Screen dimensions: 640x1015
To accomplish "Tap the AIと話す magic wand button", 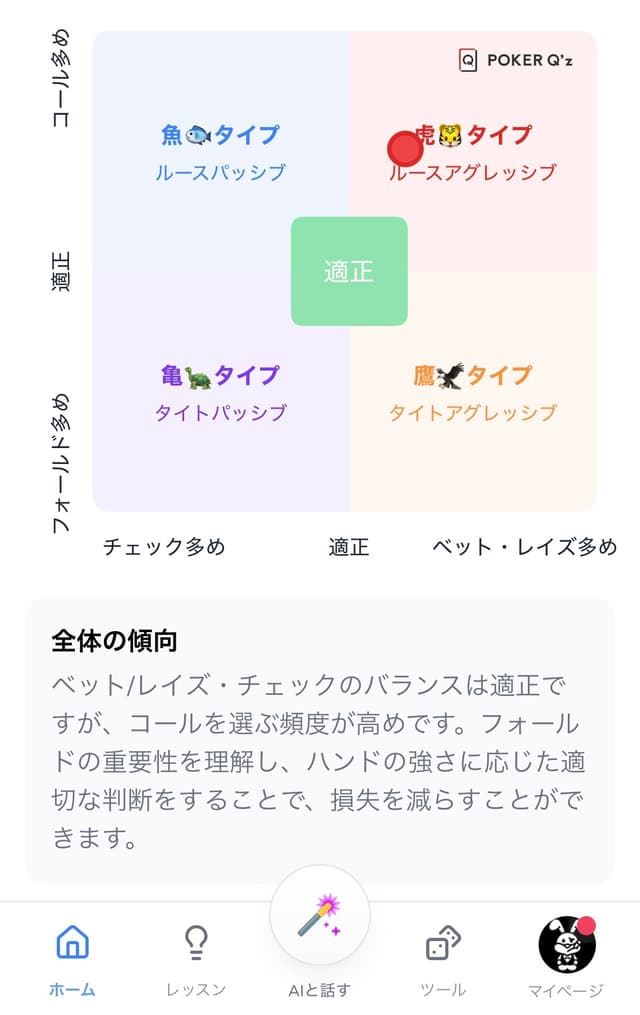I will tap(320, 917).
